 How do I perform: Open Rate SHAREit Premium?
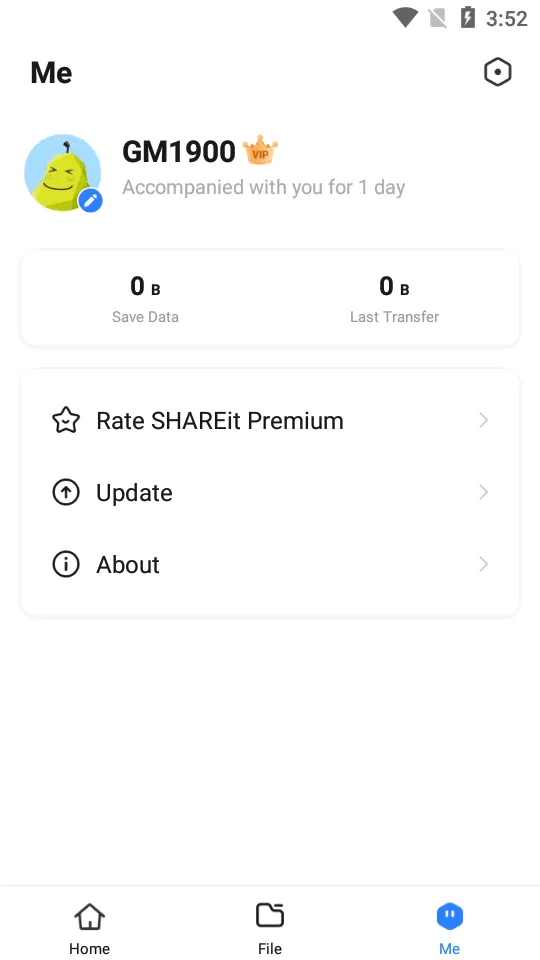point(270,421)
